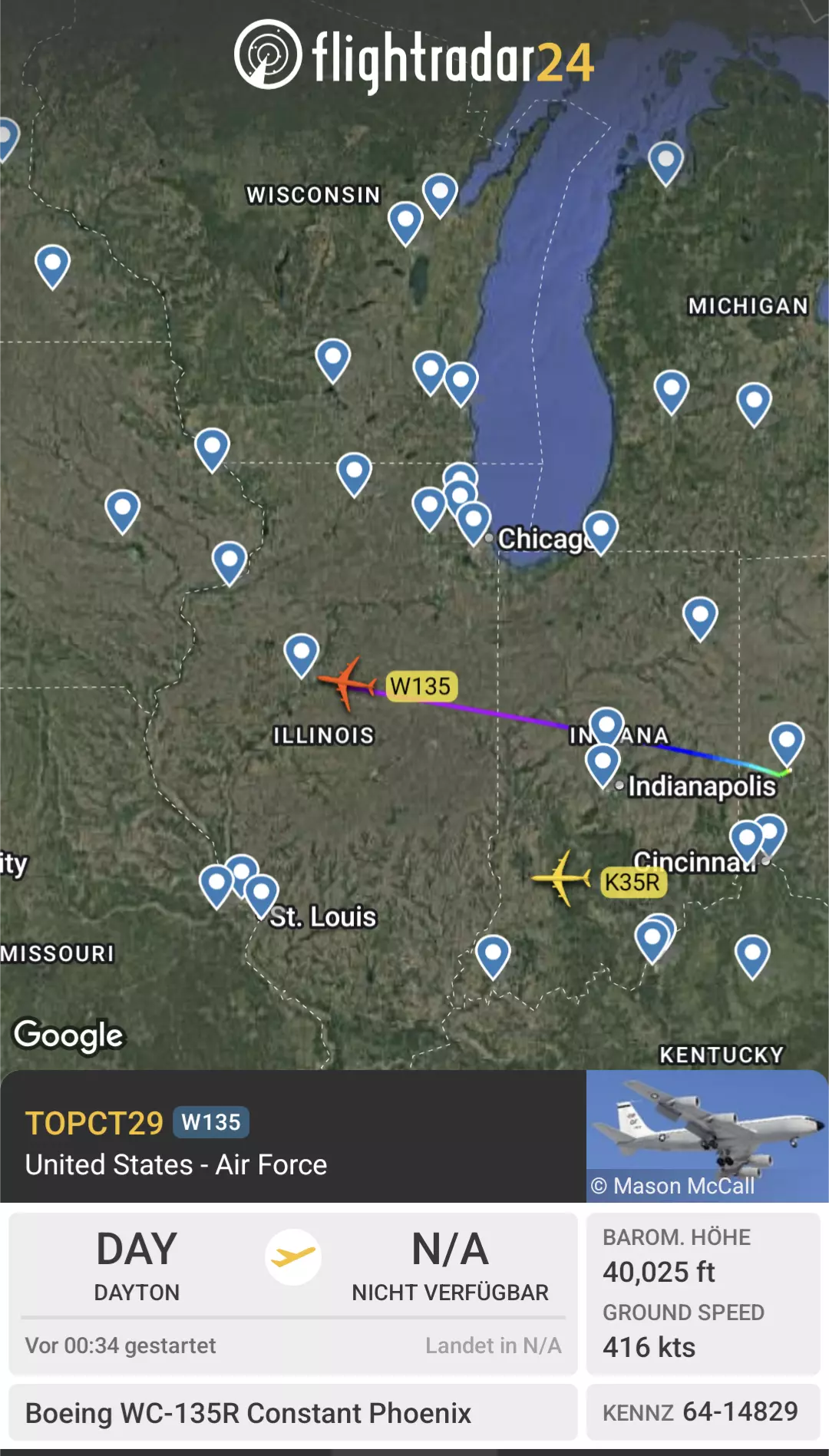Open the airport pin next to Chicago label
The height and width of the screenshot is (1456, 829).
tap(600, 531)
